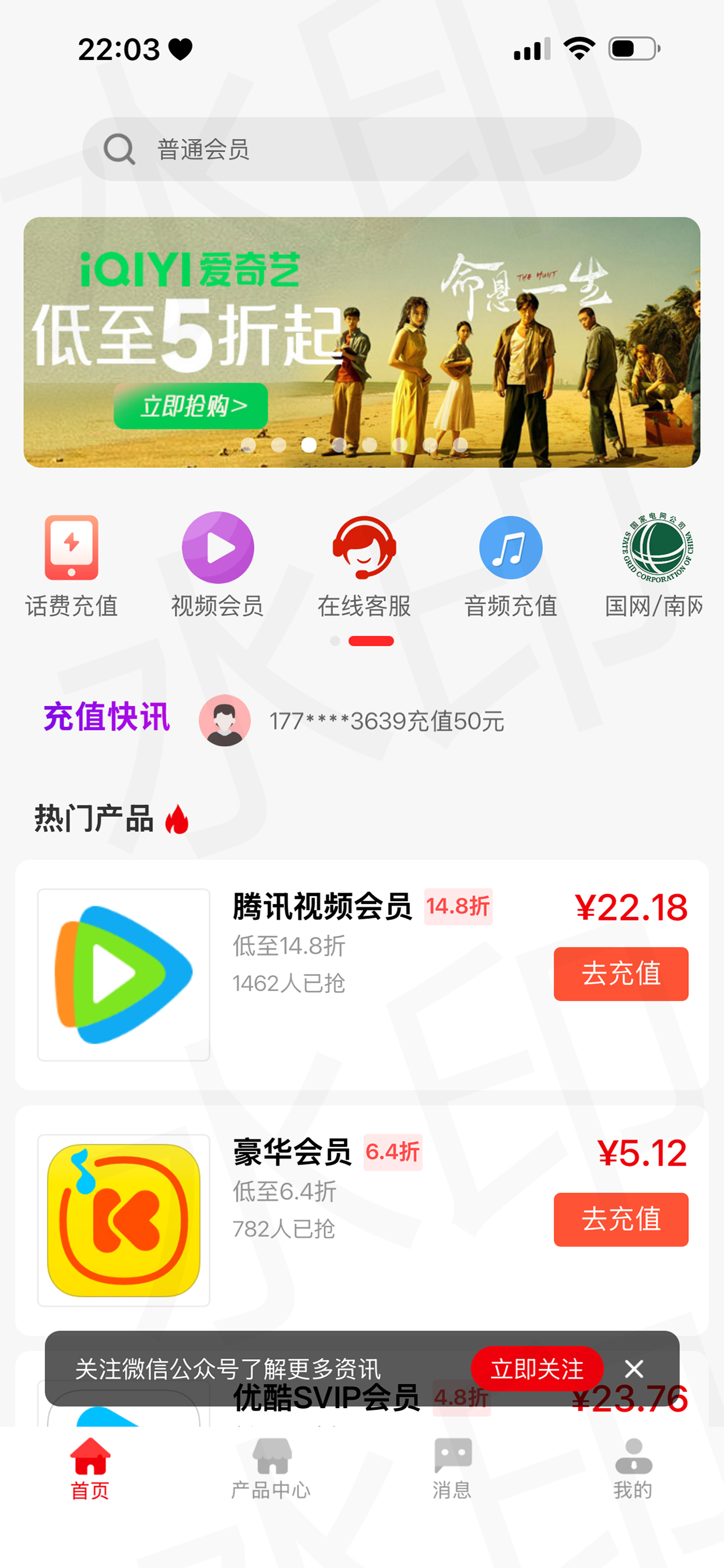Tap the search box showing 普通会员
724x1568 pixels.
click(361, 149)
